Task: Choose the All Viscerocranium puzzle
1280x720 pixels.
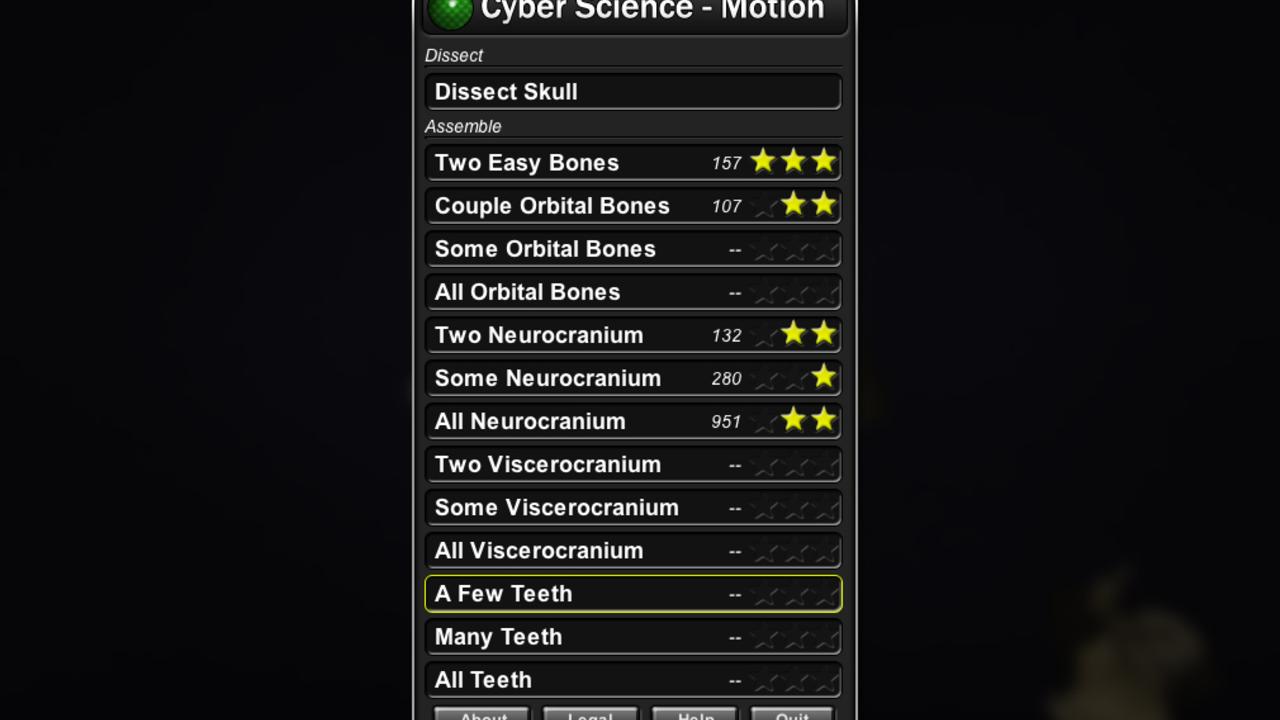Action: pos(632,550)
